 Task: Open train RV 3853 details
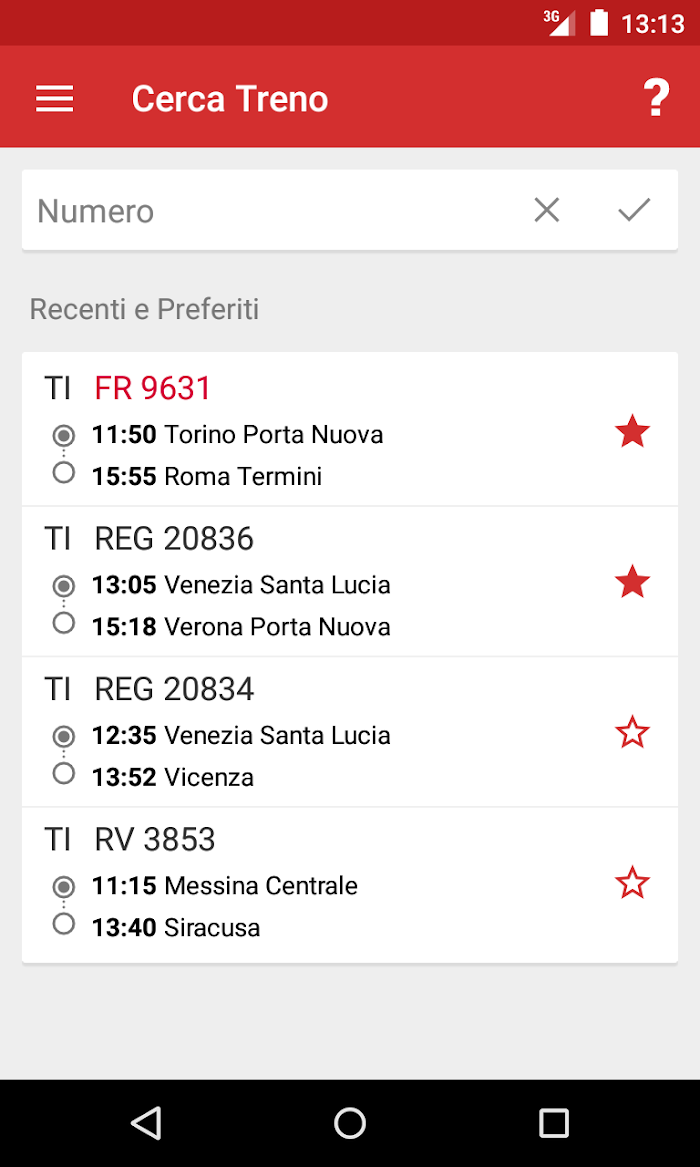(312, 885)
